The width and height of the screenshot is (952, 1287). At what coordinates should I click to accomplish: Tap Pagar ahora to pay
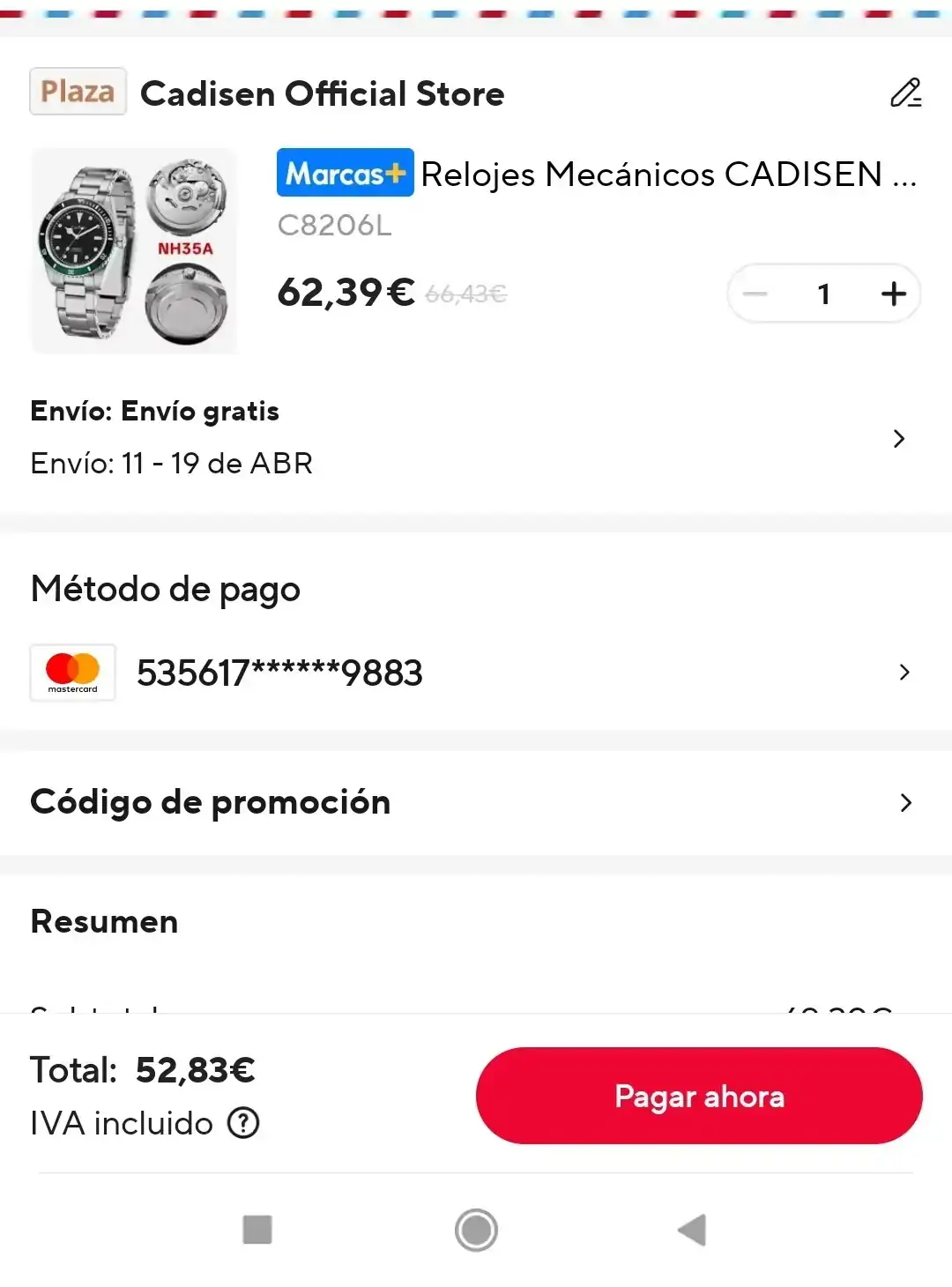(699, 1096)
